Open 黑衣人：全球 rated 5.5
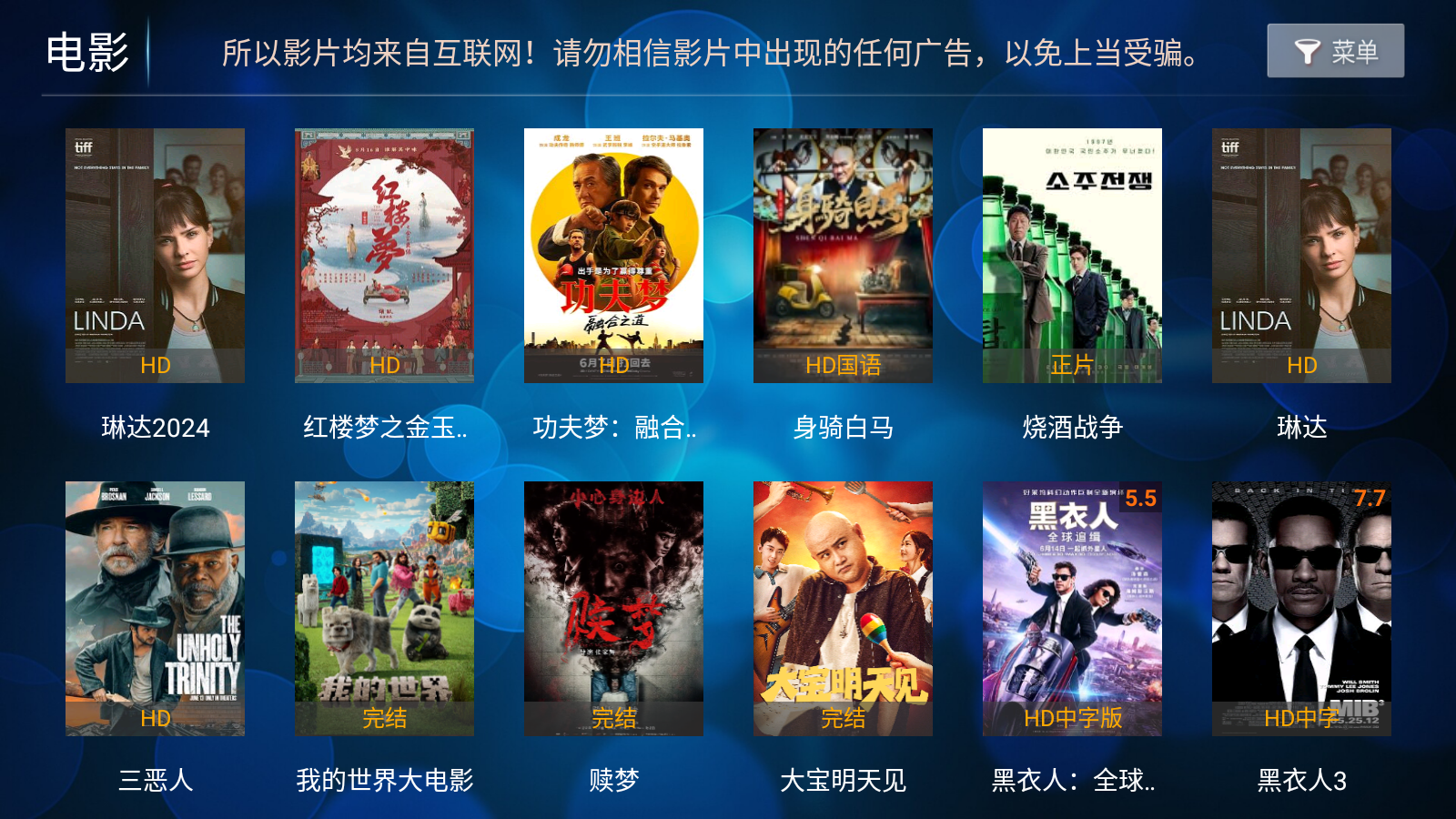 coord(1072,608)
